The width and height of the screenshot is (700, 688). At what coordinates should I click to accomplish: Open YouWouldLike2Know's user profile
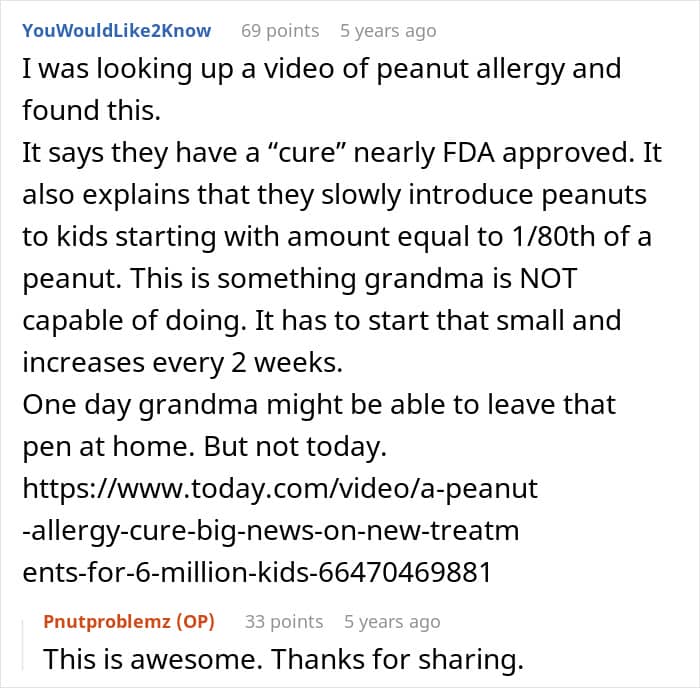(x=116, y=30)
